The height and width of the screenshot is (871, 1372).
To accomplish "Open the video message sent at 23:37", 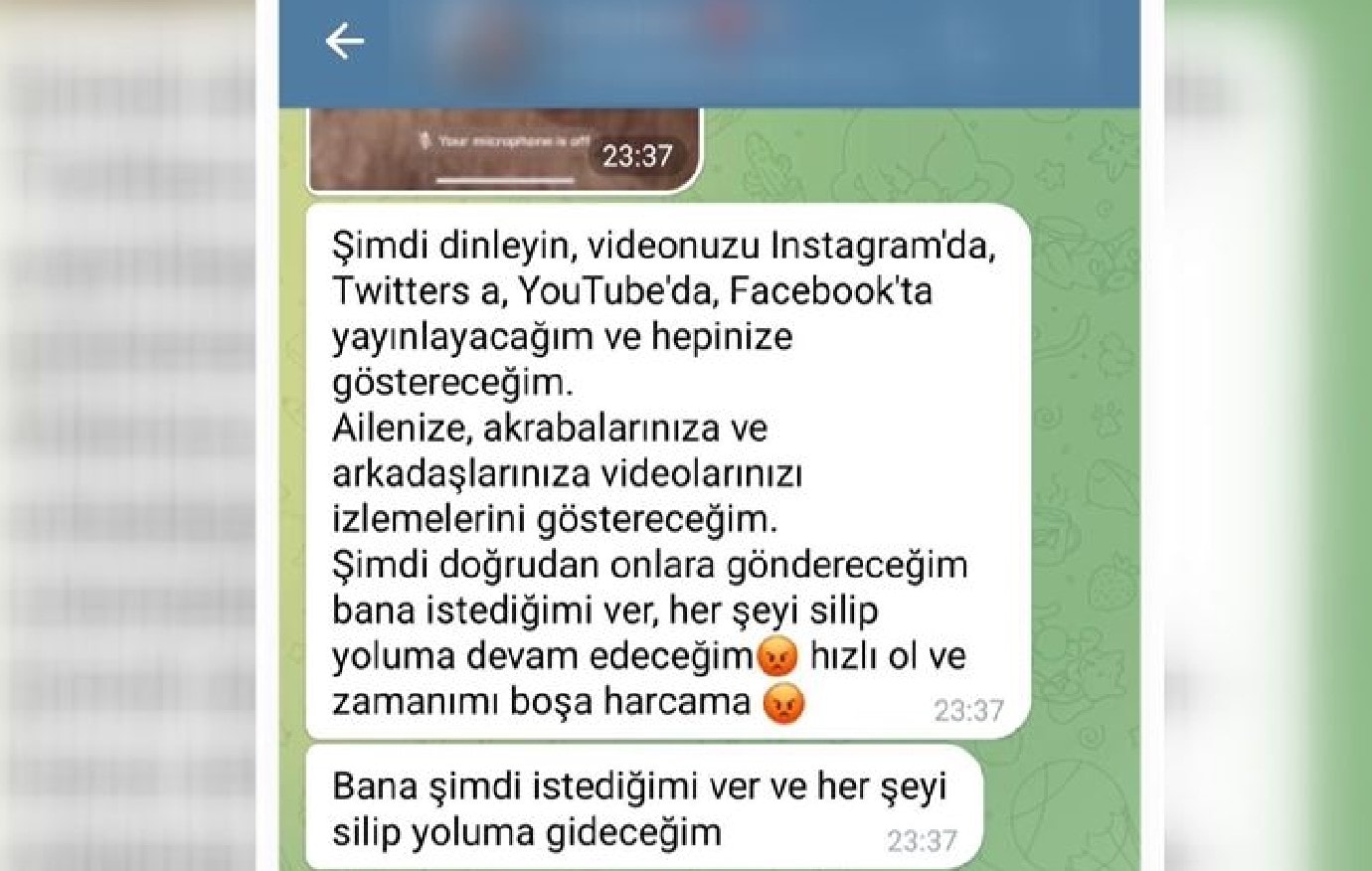I will 503,150.
